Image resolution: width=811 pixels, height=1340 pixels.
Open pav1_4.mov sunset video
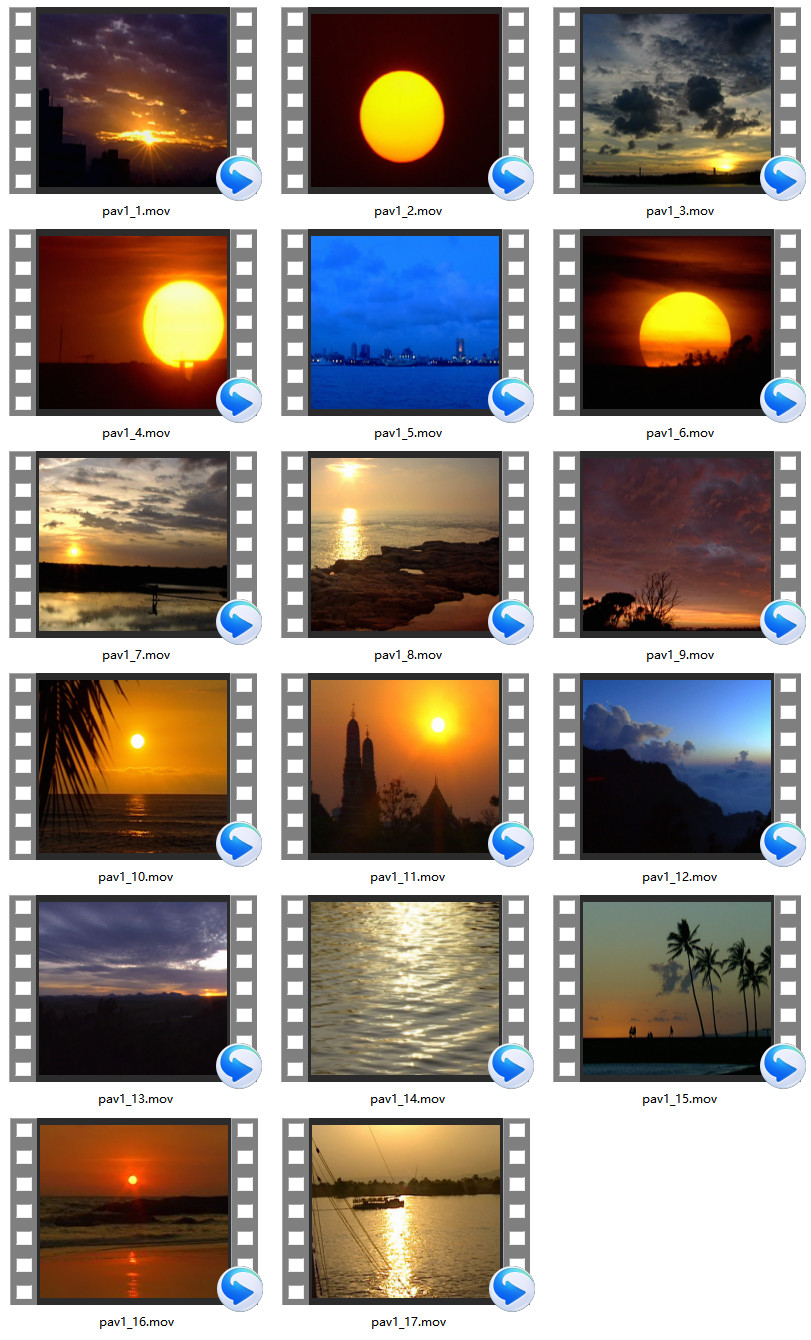coord(133,322)
